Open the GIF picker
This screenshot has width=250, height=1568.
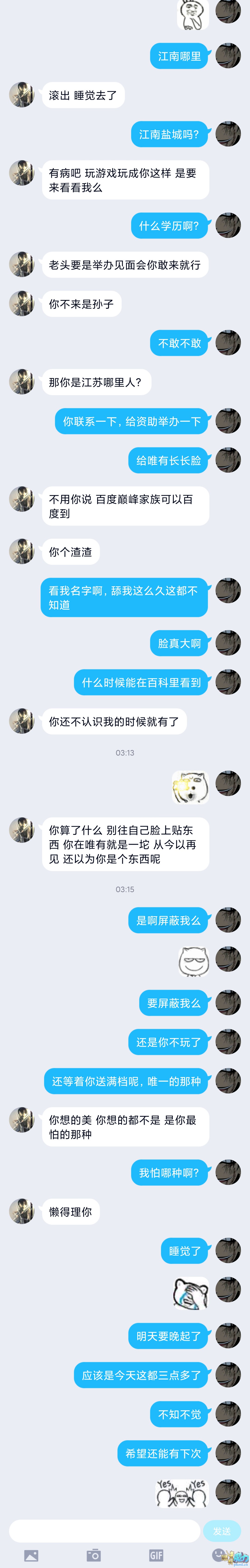[156, 1555]
